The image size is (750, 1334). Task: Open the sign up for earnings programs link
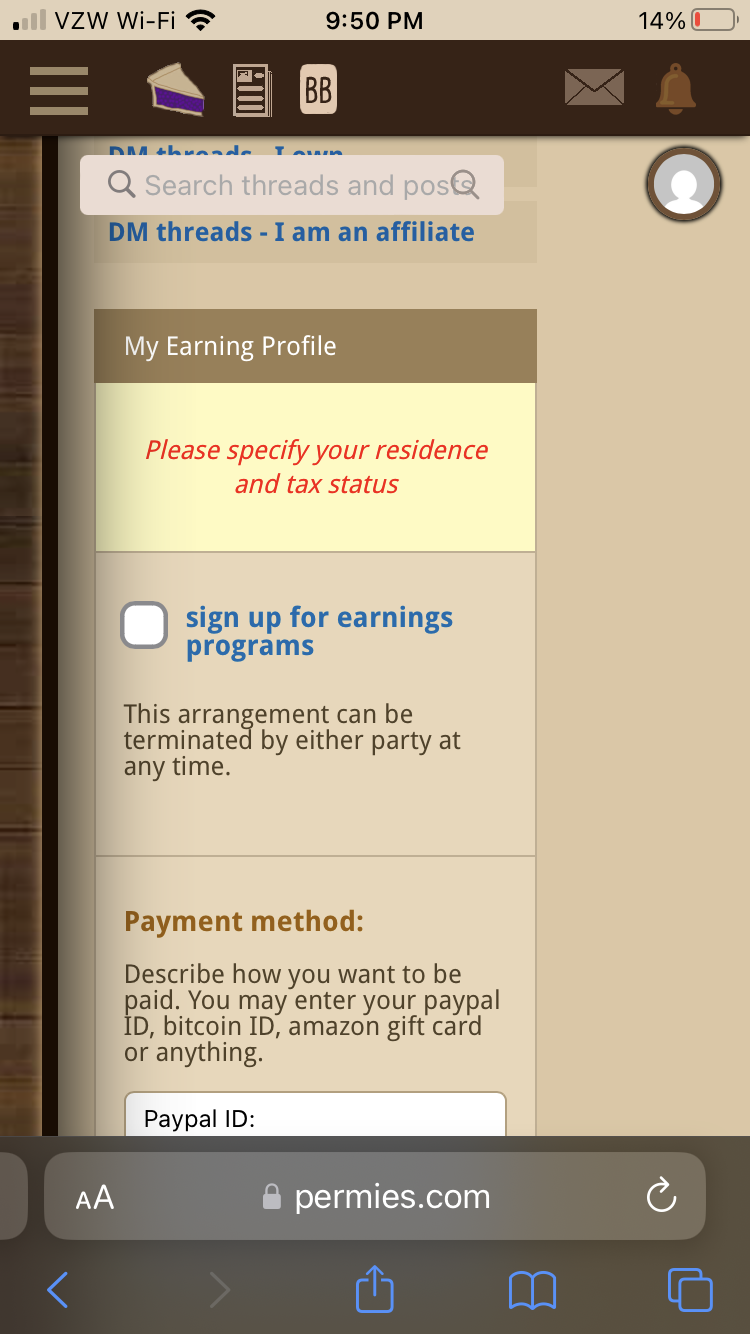[x=319, y=631]
